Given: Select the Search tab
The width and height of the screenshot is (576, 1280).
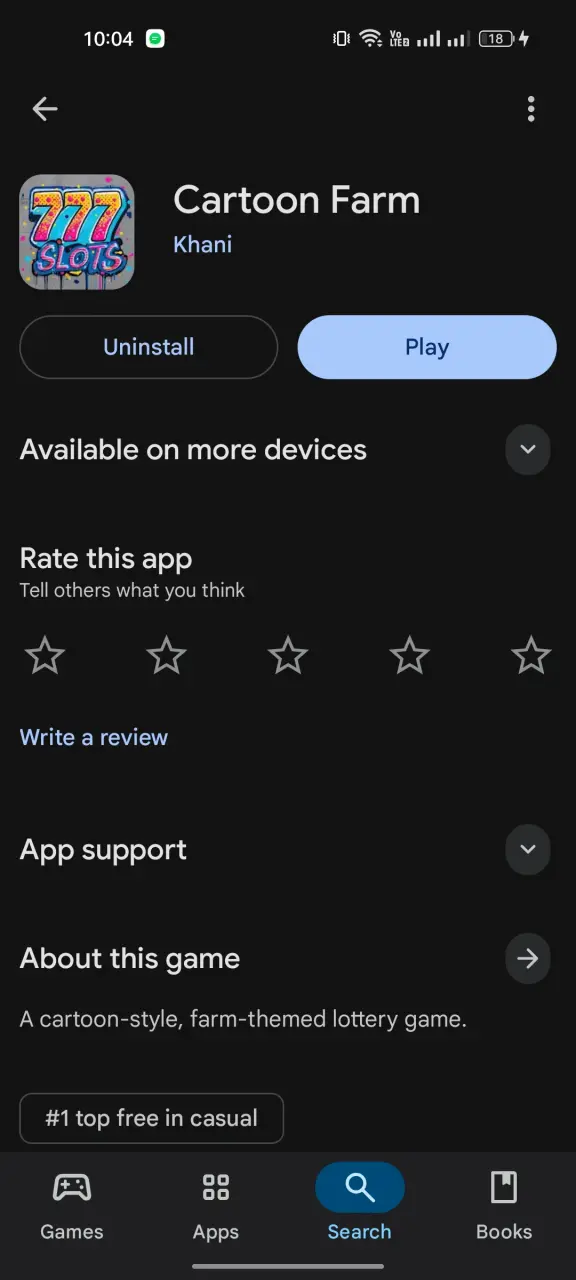Looking at the screenshot, I should coord(360,1205).
